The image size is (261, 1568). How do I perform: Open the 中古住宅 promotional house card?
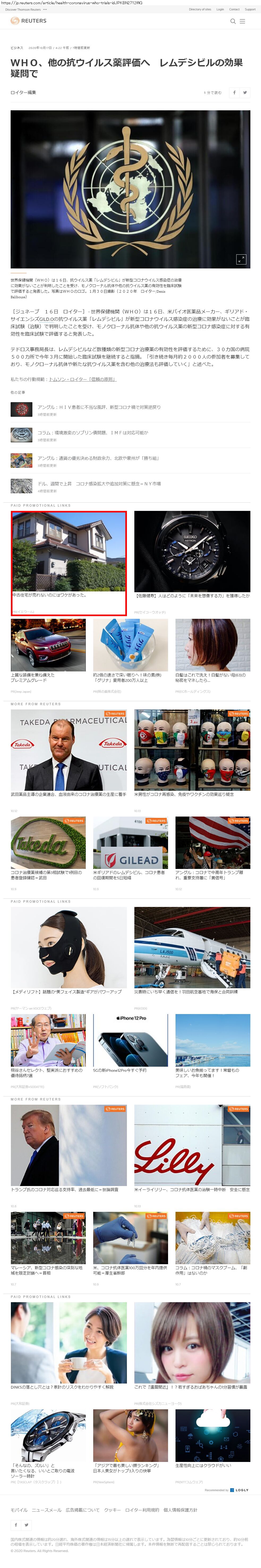click(x=69, y=554)
